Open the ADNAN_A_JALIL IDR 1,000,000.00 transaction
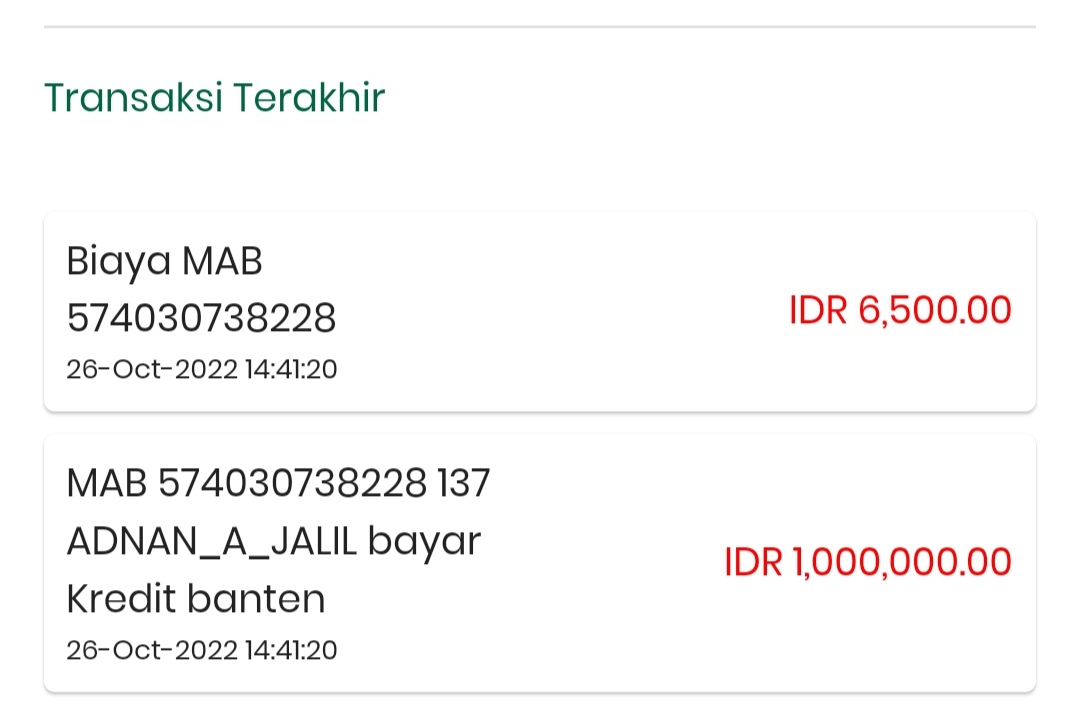Screen dimensions: 1080x704 (540, 563)
